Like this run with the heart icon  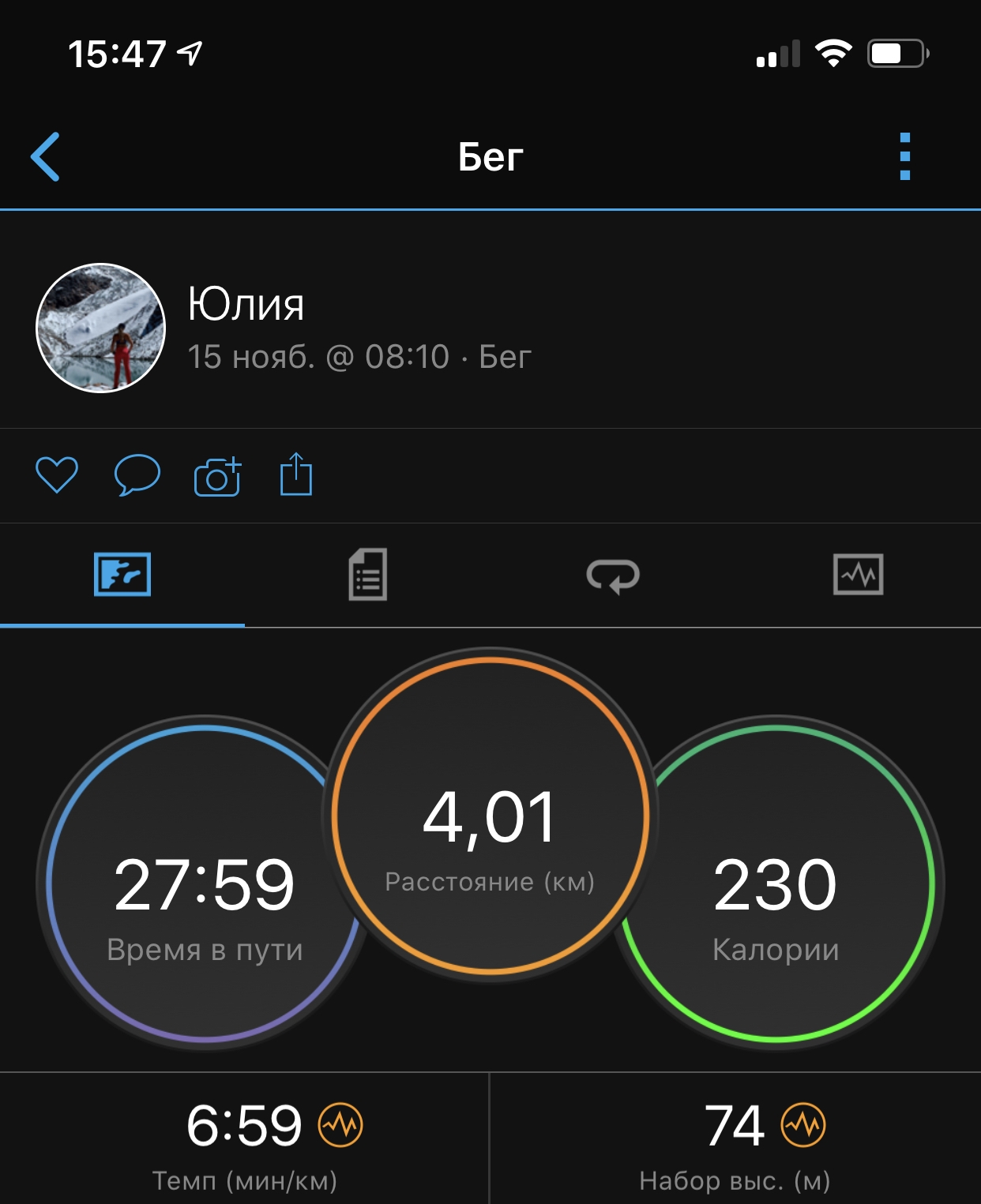[x=57, y=475]
